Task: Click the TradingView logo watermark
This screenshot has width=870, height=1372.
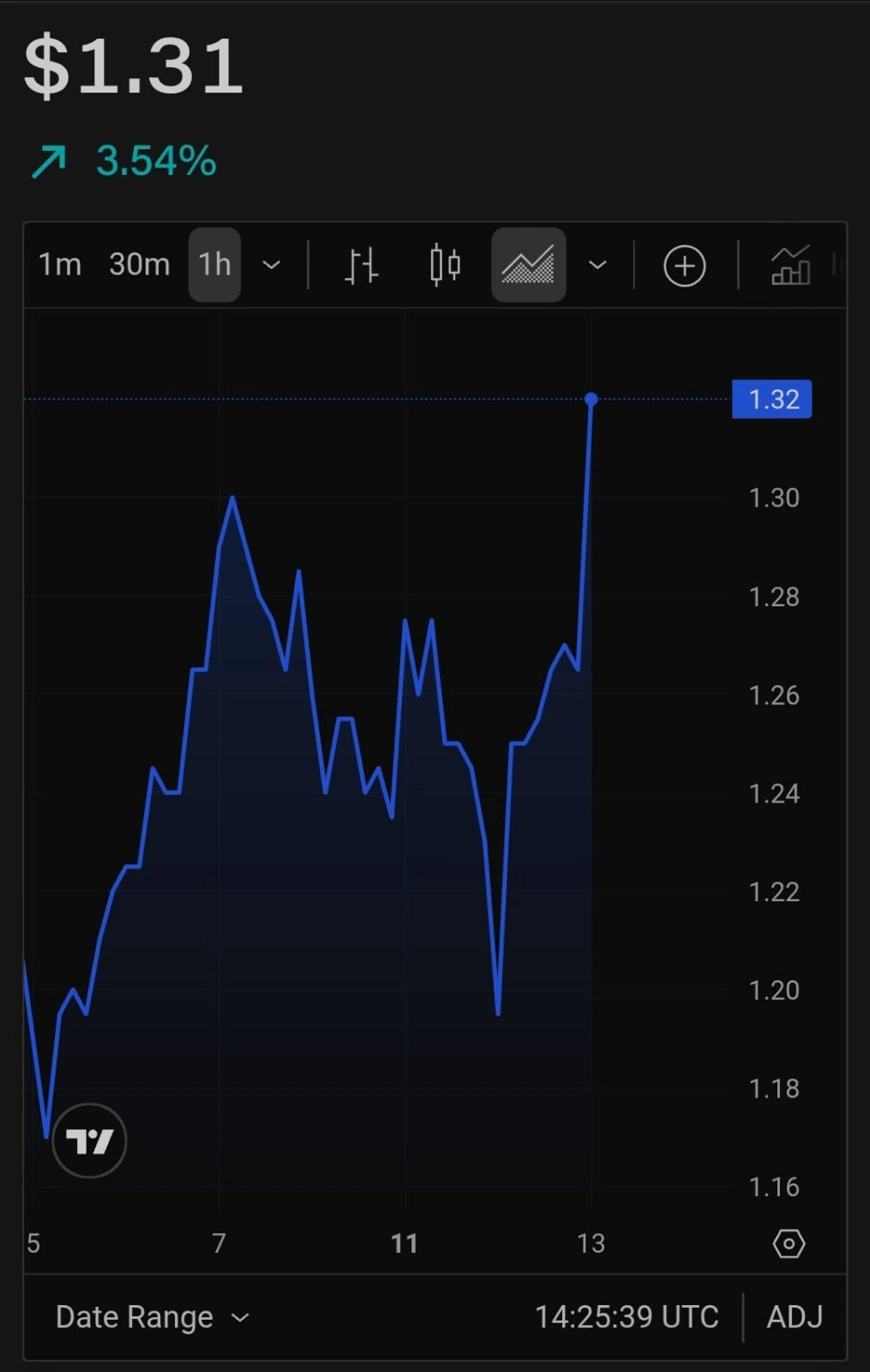Action: [88, 1140]
